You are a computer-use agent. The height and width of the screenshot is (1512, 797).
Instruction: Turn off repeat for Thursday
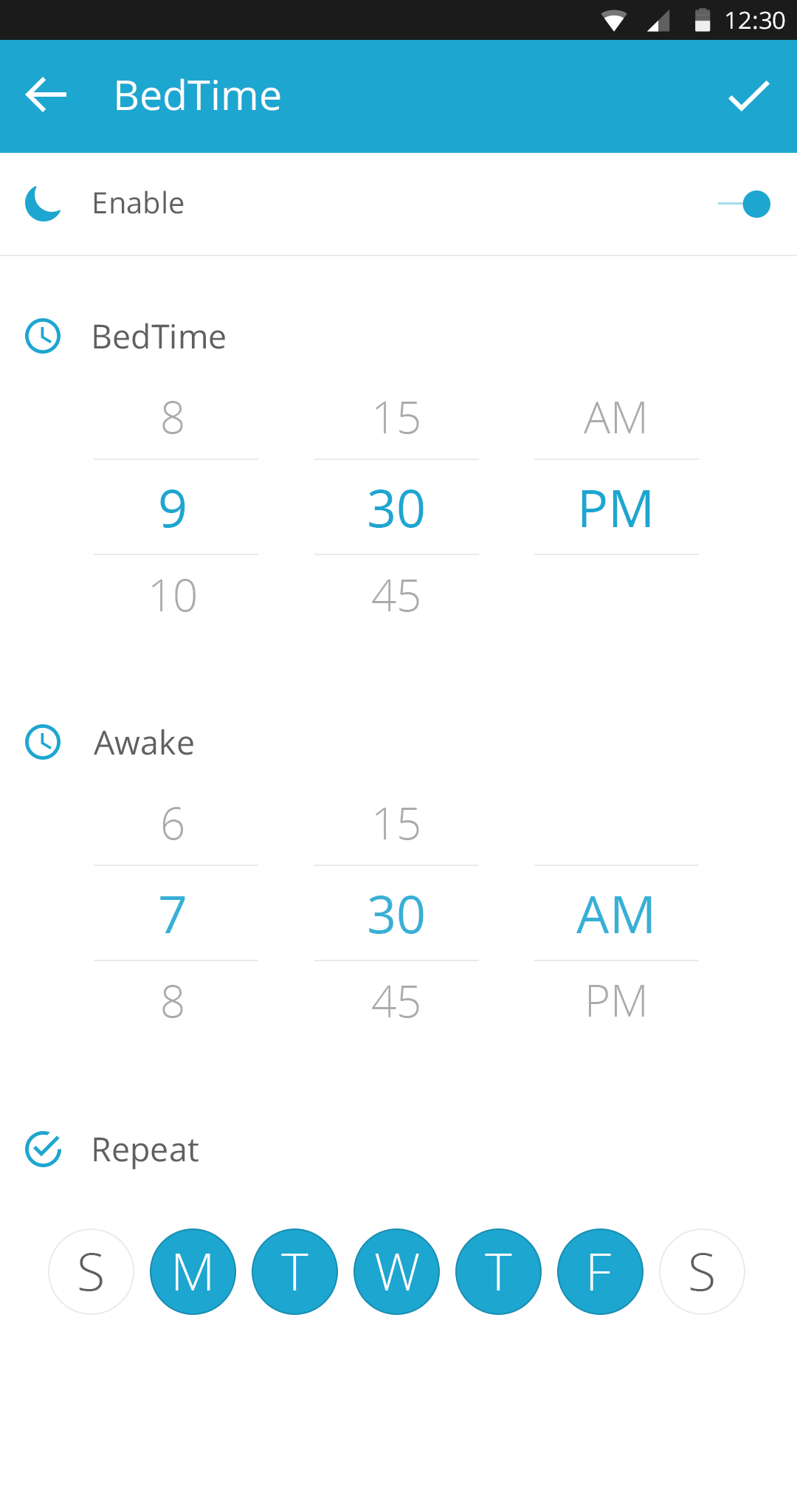pyautogui.click(x=498, y=1271)
